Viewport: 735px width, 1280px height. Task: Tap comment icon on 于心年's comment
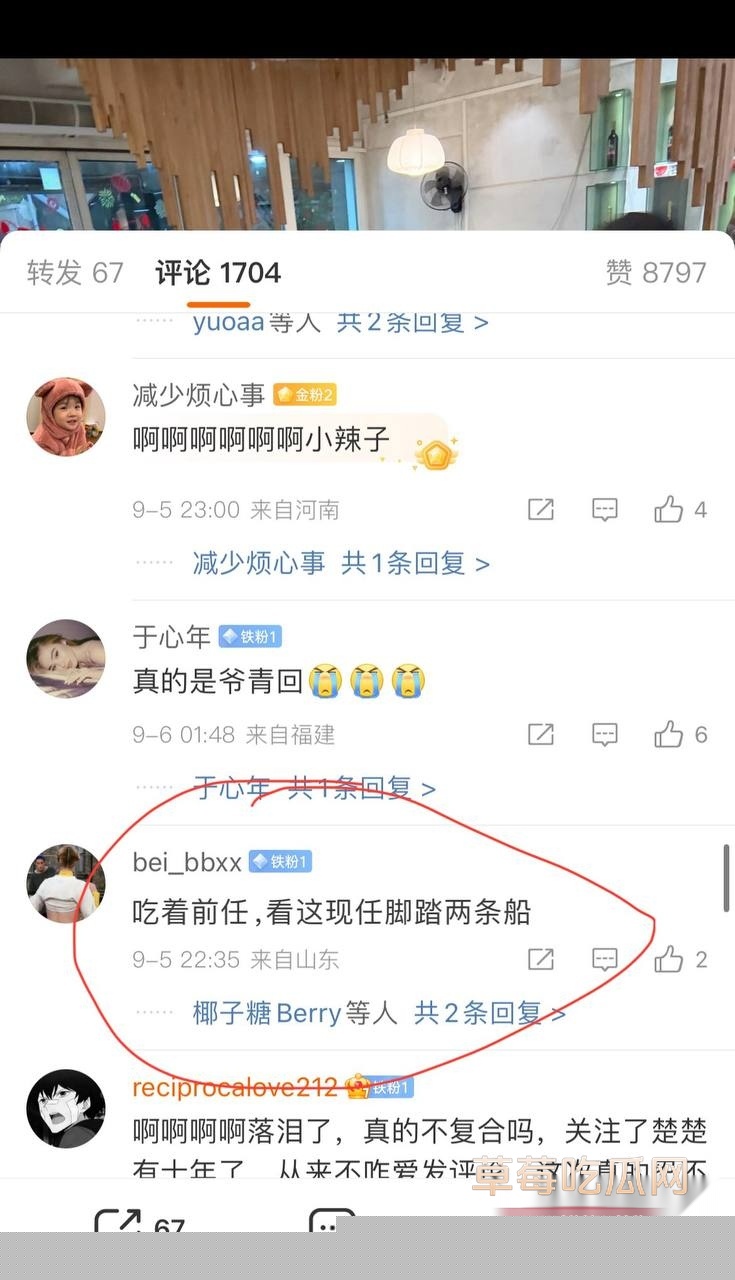(604, 735)
